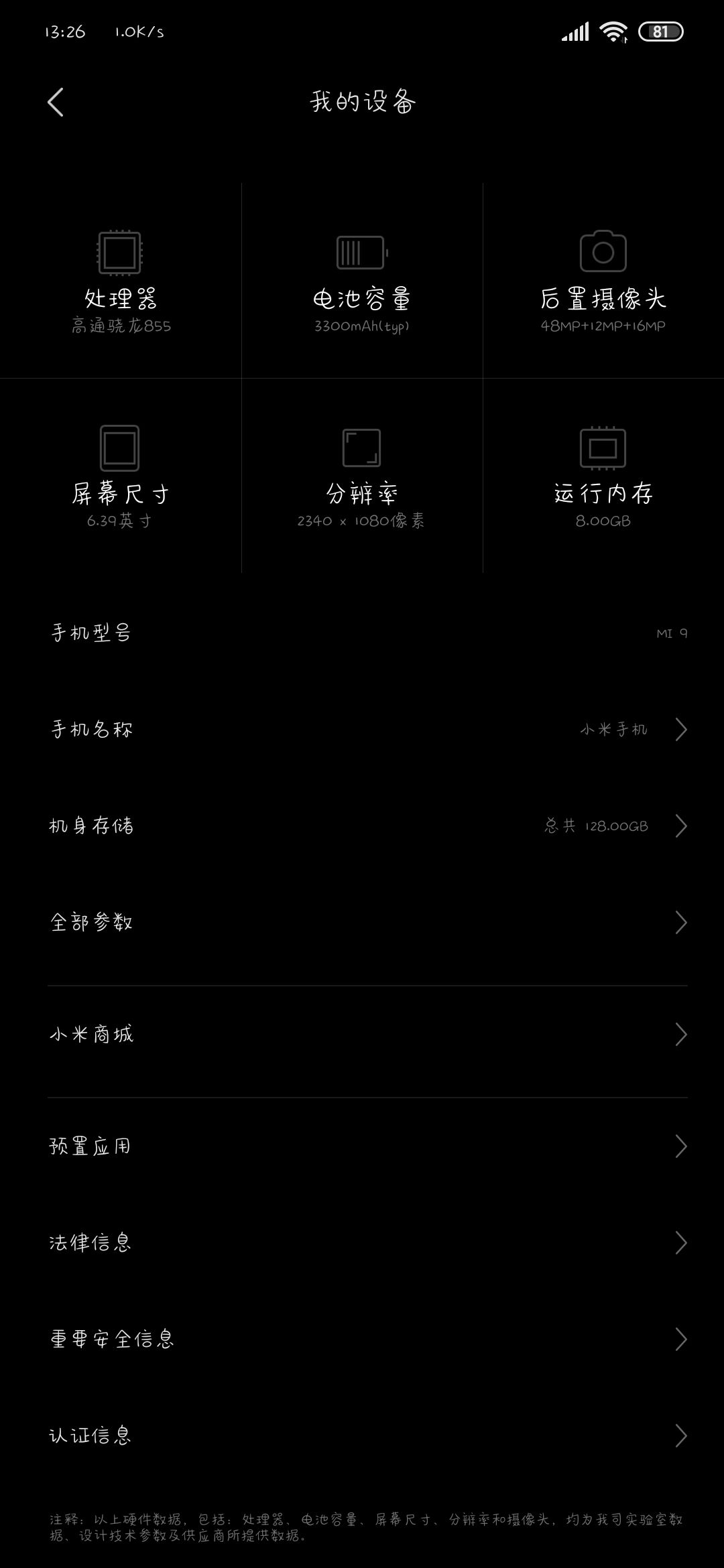Viewport: 724px width, 1568px height.
Task: Open 预置应用 list
Action: pyautogui.click(x=362, y=1147)
